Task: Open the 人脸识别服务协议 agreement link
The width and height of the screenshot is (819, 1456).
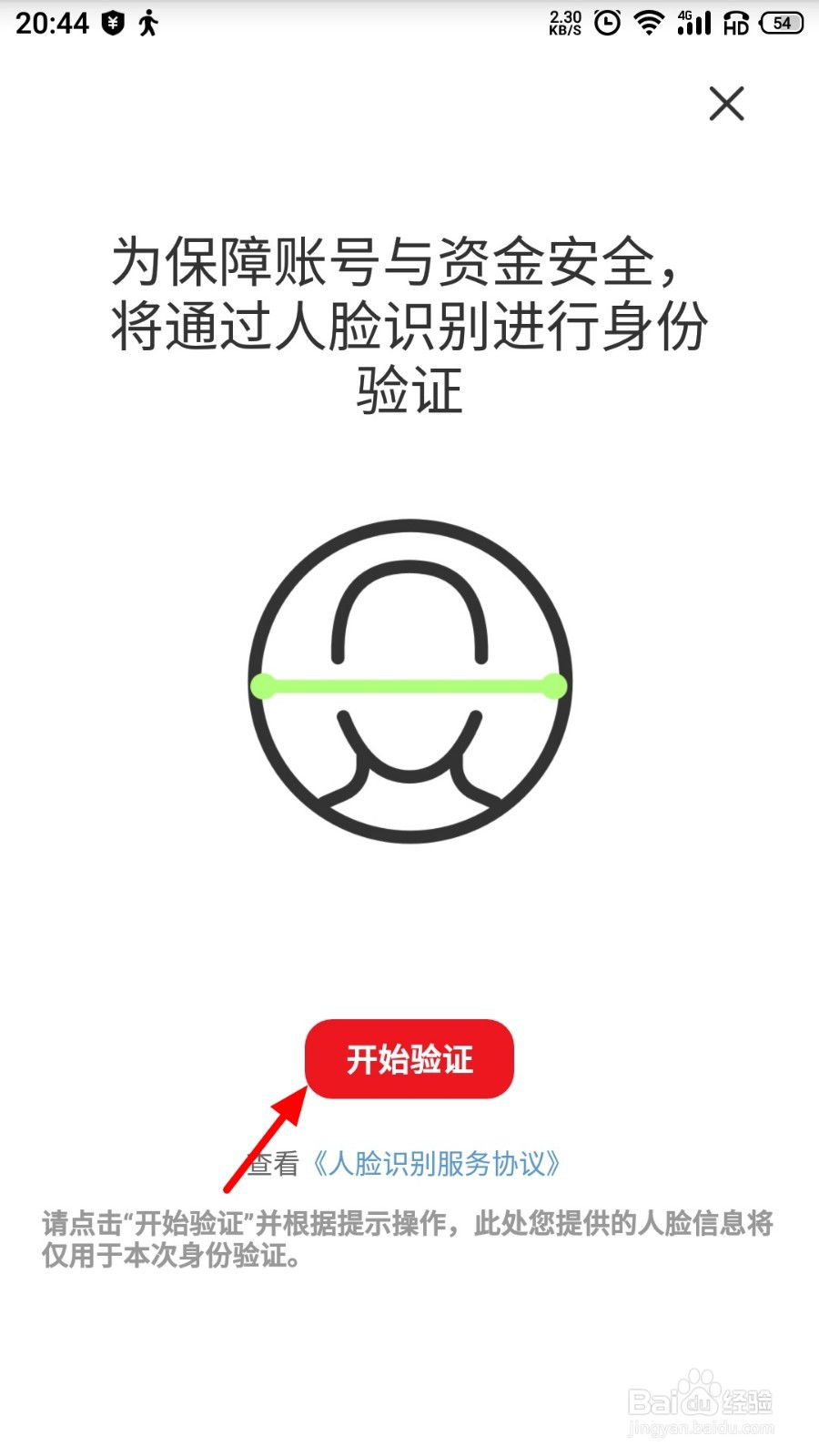Action: [x=440, y=1164]
